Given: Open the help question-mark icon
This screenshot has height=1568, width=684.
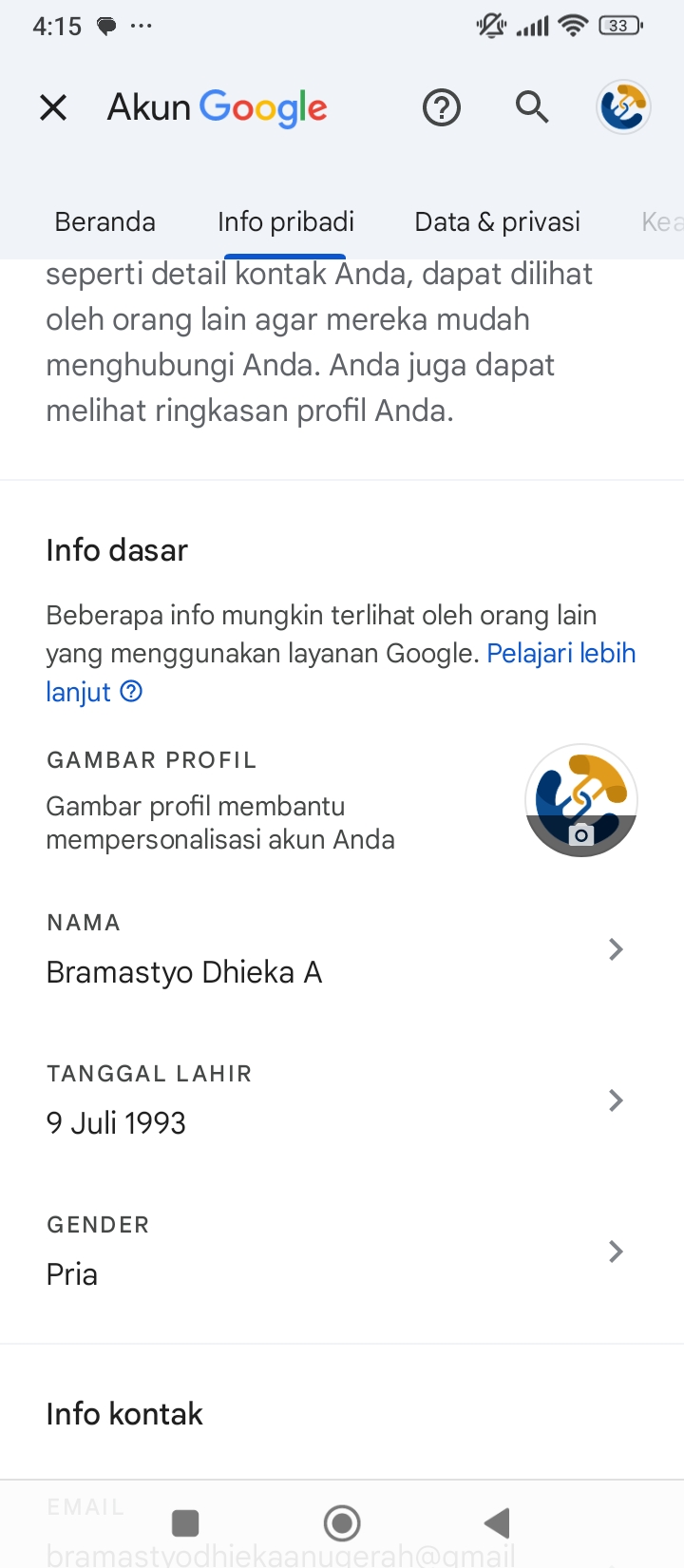Looking at the screenshot, I should tap(442, 107).
